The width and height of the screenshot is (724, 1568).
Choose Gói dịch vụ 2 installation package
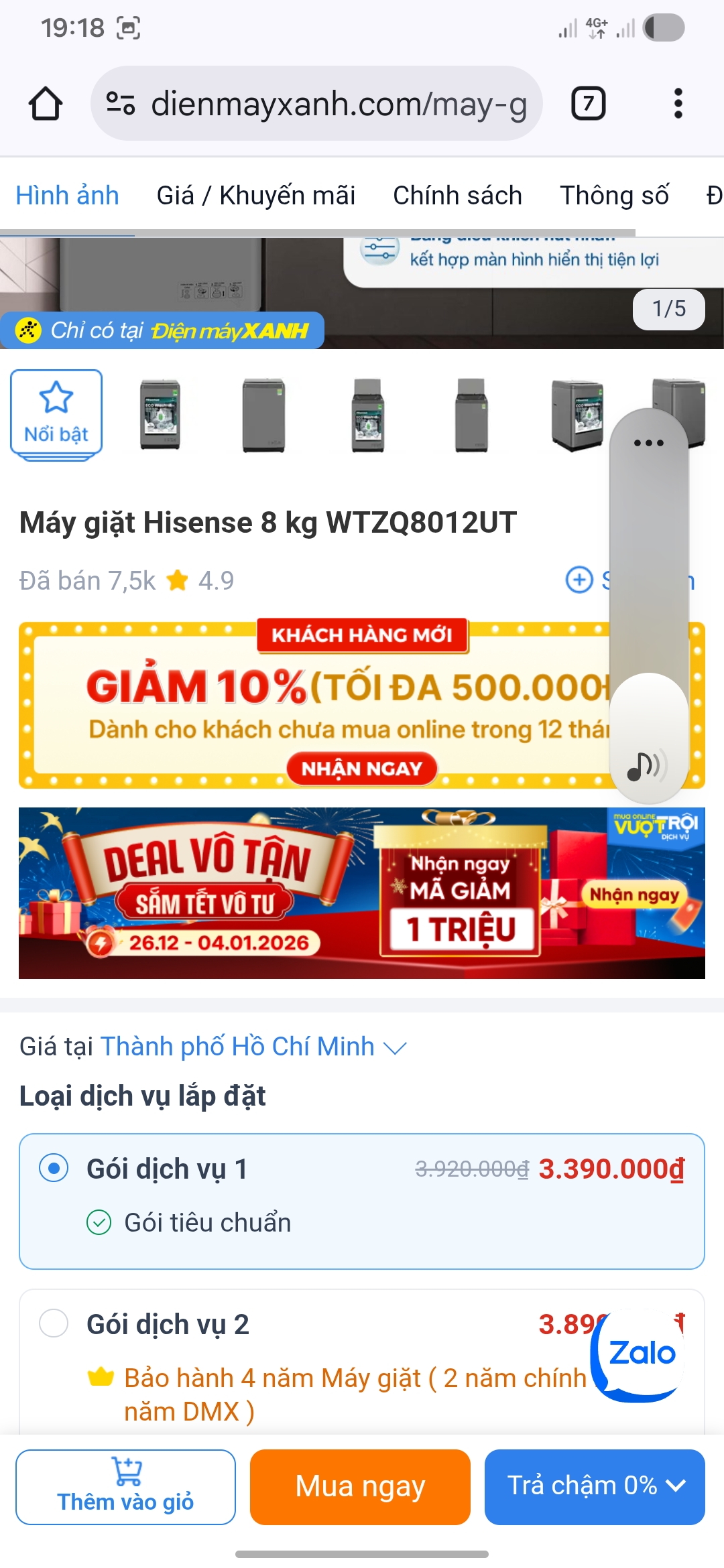(x=54, y=1323)
